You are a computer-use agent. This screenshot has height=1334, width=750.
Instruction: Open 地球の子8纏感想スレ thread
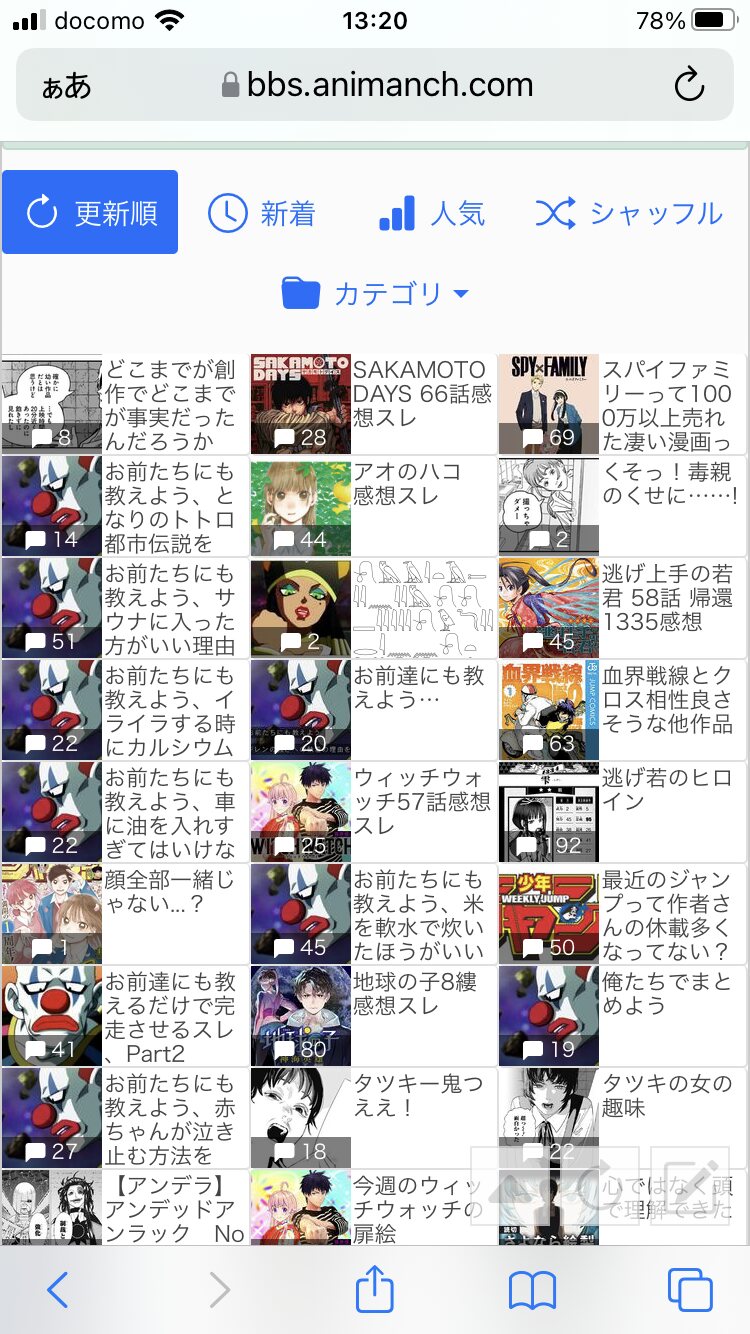tap(414, 993)
